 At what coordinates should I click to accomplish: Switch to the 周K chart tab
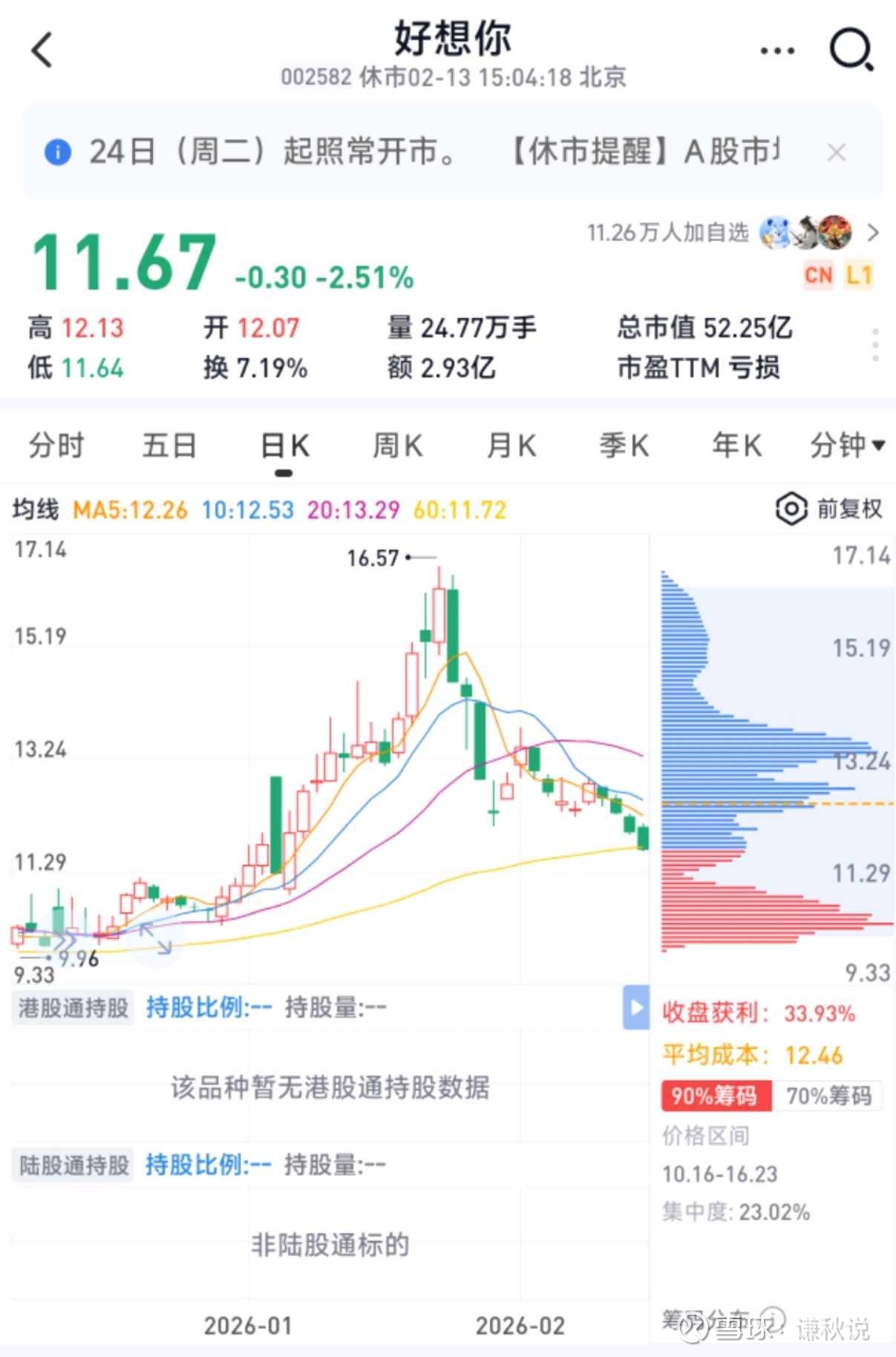(397, 446)
